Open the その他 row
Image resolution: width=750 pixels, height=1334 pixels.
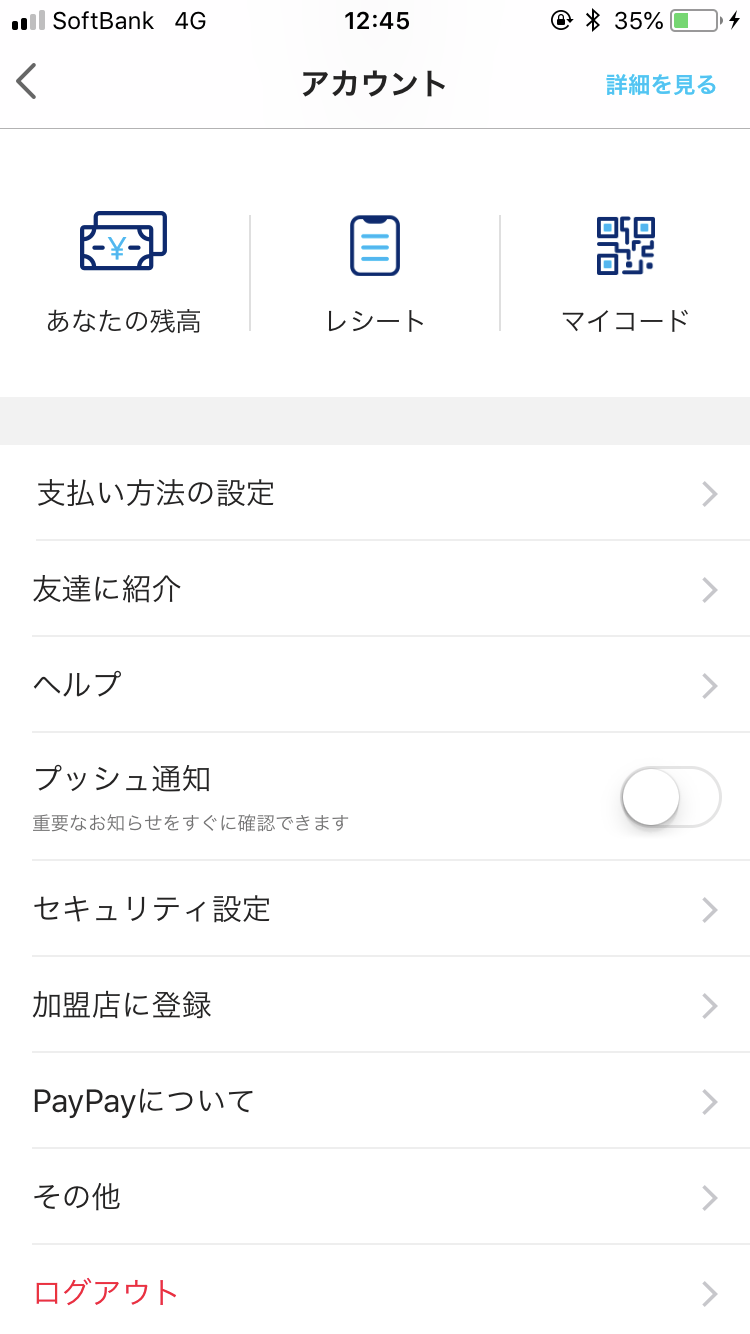click(x=375, y=1197)
